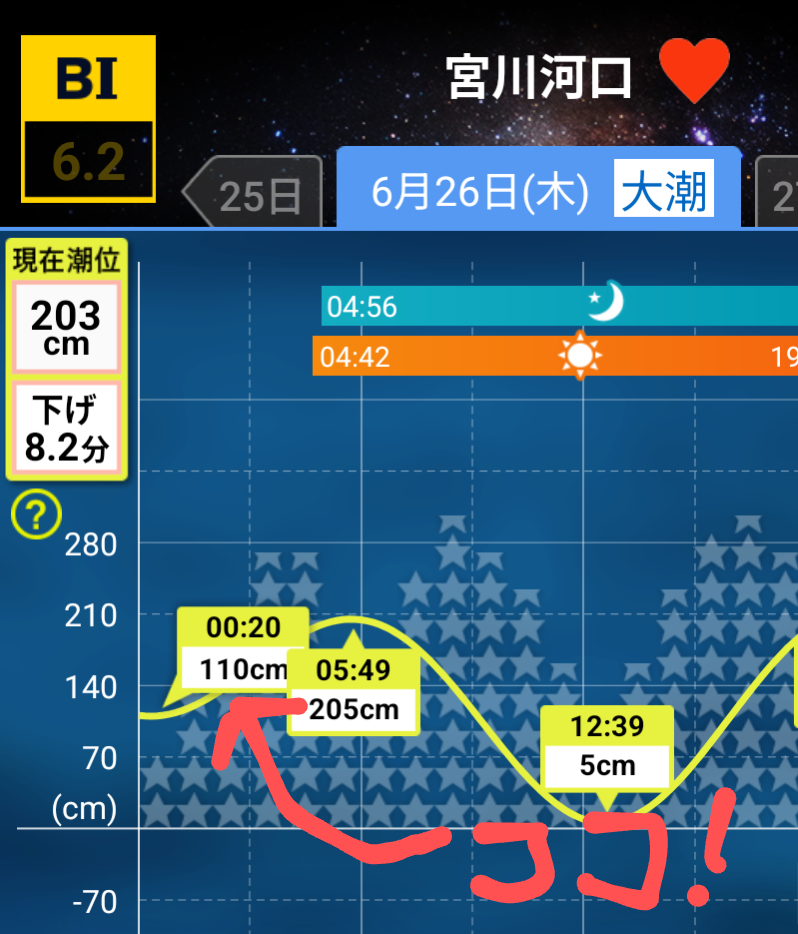Open the help question mark icon
798x934 pixels.
[36, 515]
